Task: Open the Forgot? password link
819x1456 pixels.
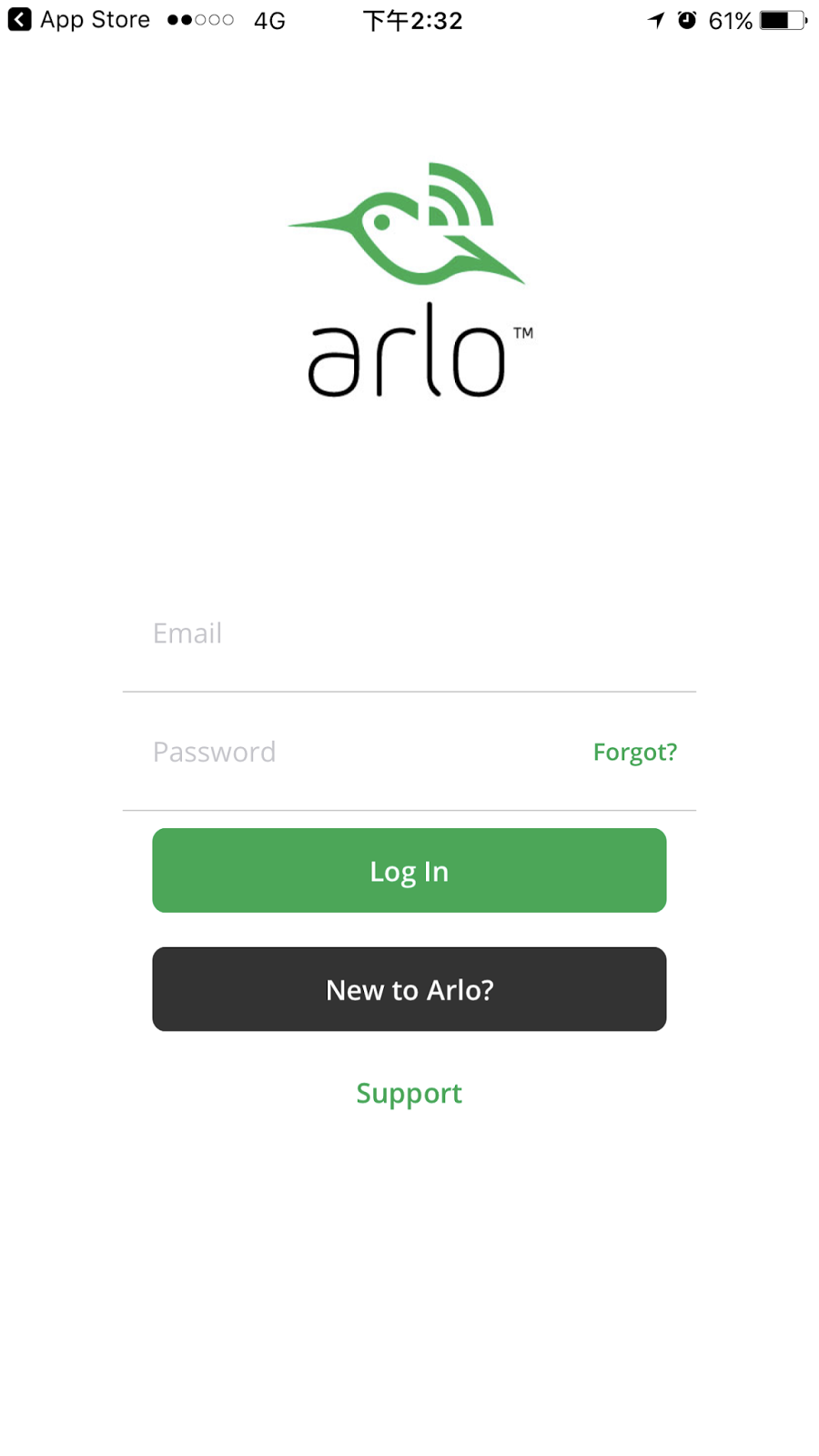Action: click(x=634, y=753)
